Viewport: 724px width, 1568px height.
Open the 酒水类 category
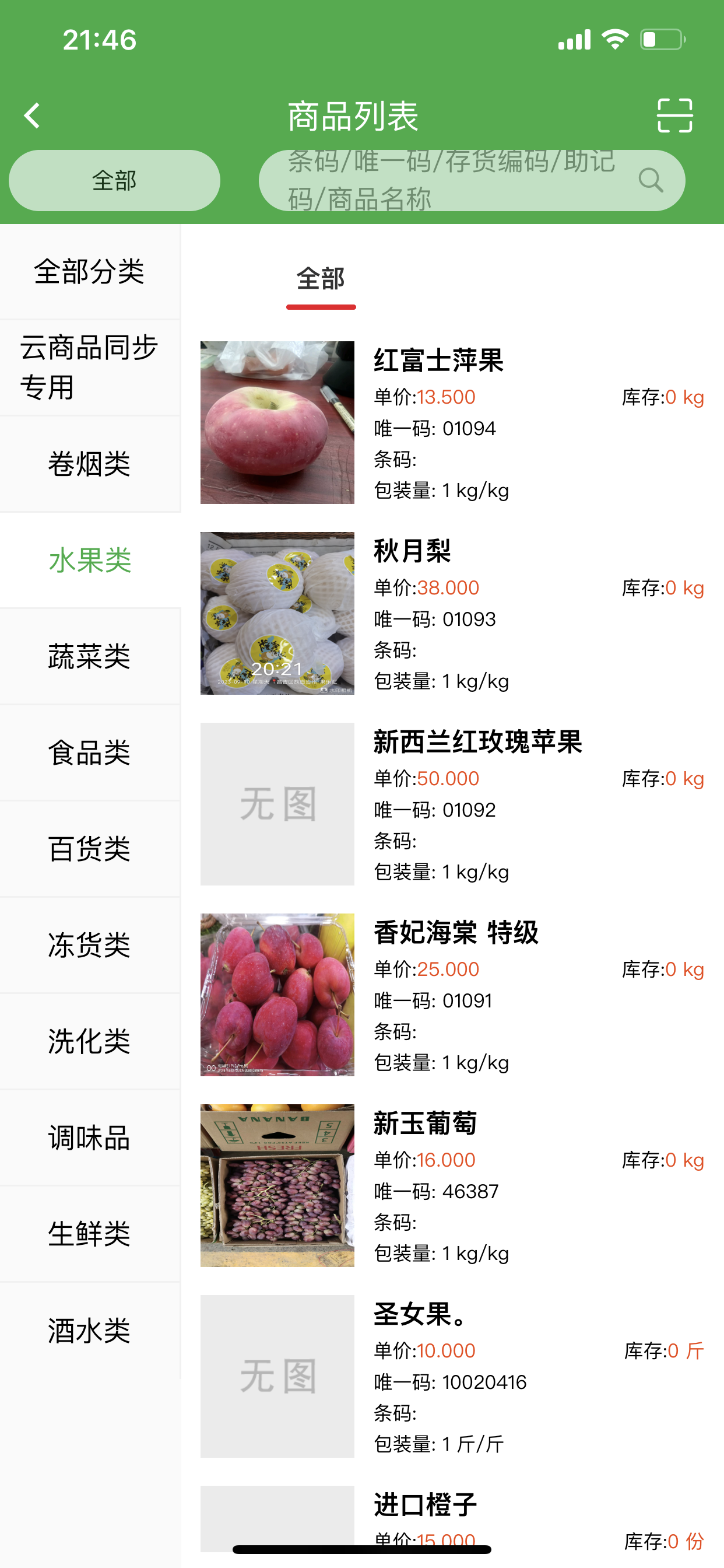tap(89, 1329)
